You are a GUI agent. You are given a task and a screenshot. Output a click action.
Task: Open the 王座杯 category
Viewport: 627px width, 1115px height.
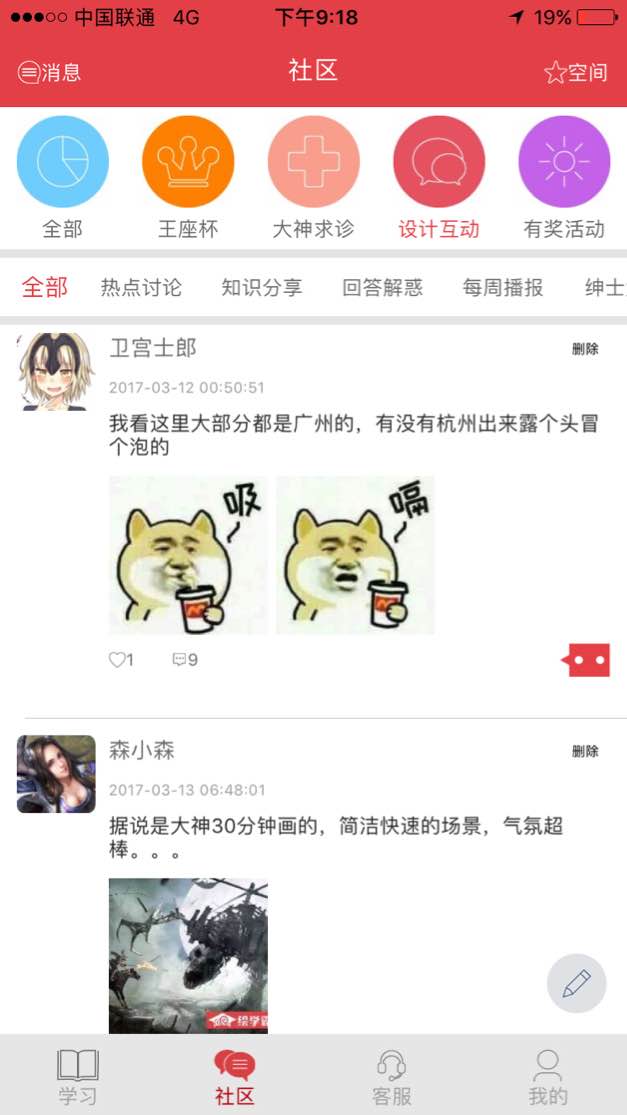(x=188, y=163)
